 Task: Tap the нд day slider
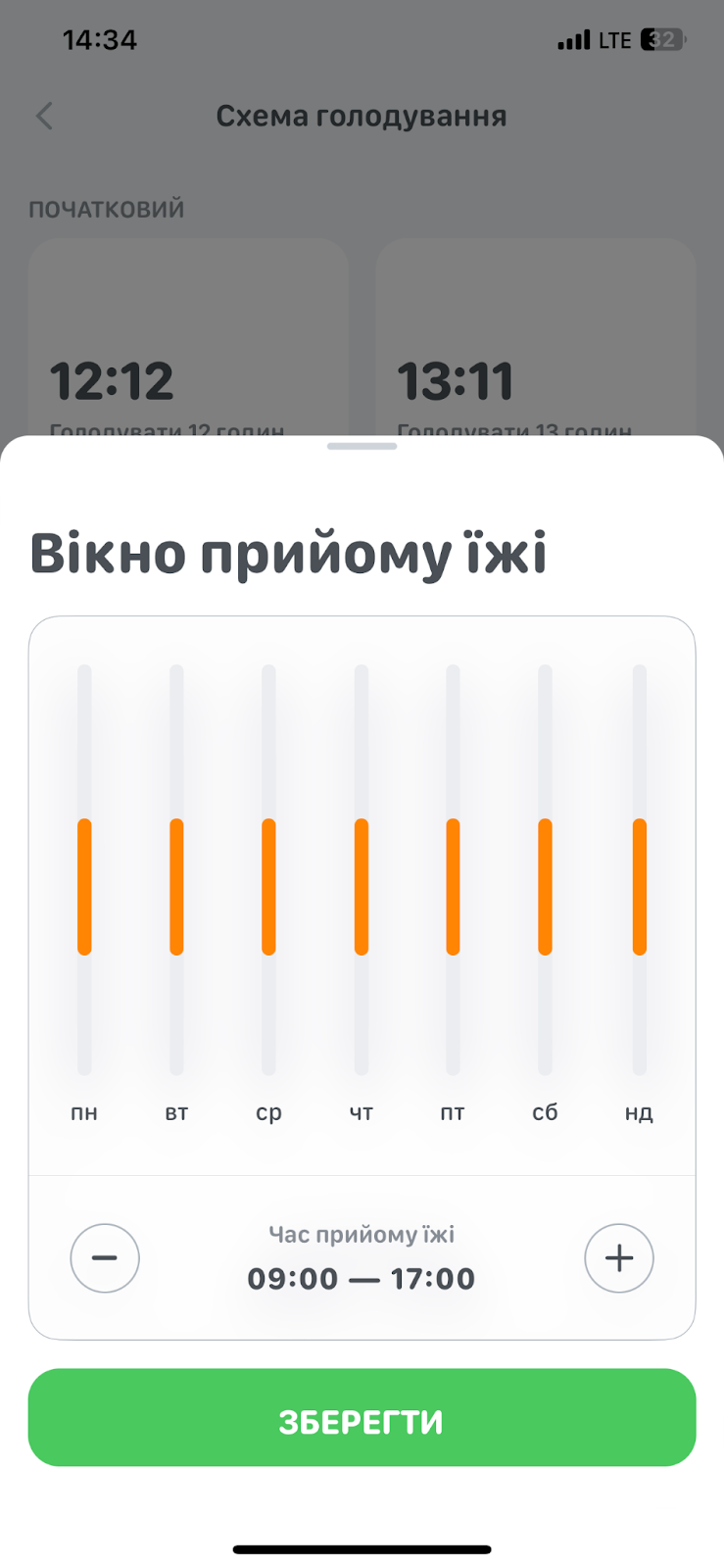640,870
